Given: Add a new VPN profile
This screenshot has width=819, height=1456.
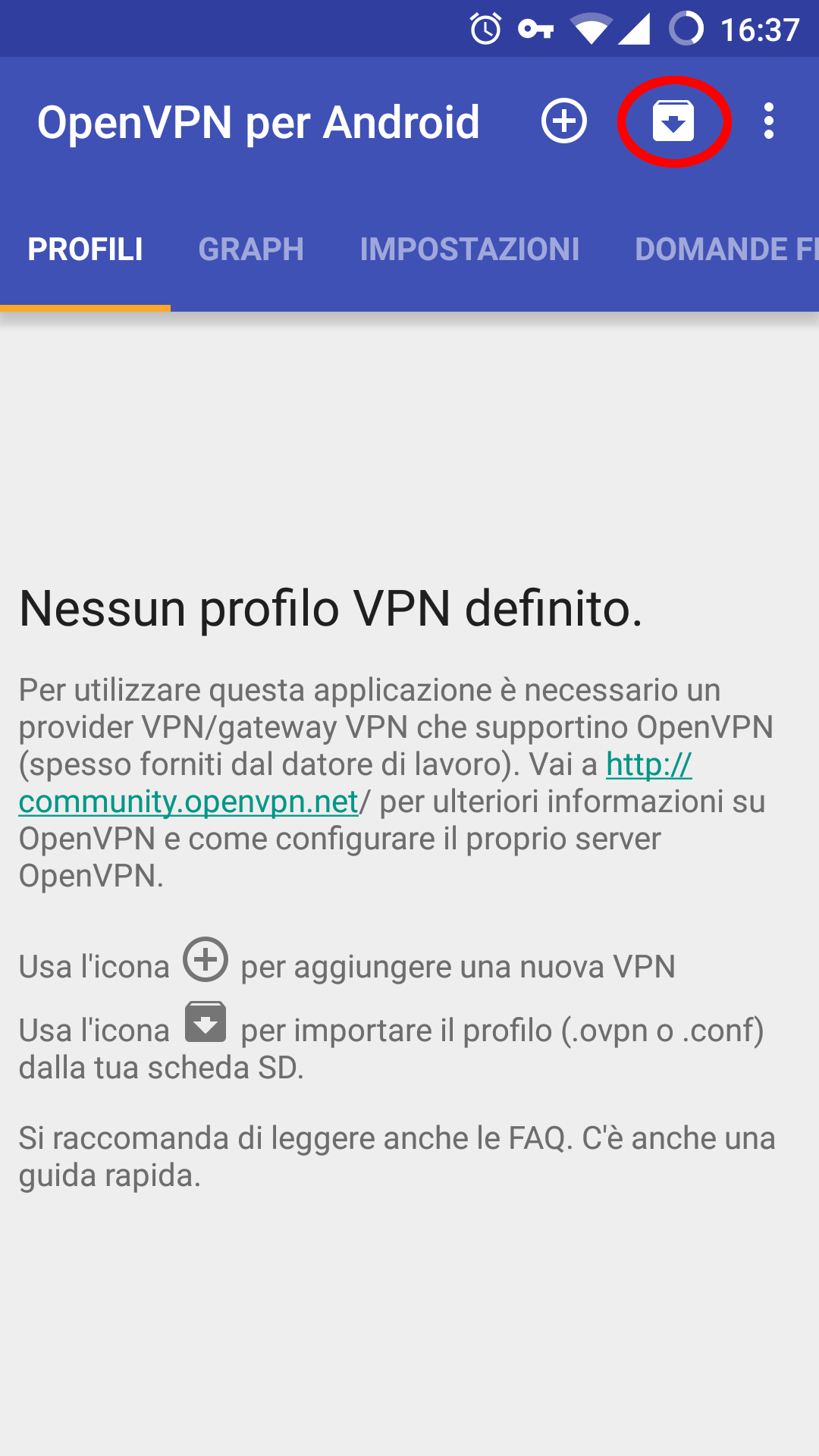Looking at the screenshot, I should coord(564,121).
